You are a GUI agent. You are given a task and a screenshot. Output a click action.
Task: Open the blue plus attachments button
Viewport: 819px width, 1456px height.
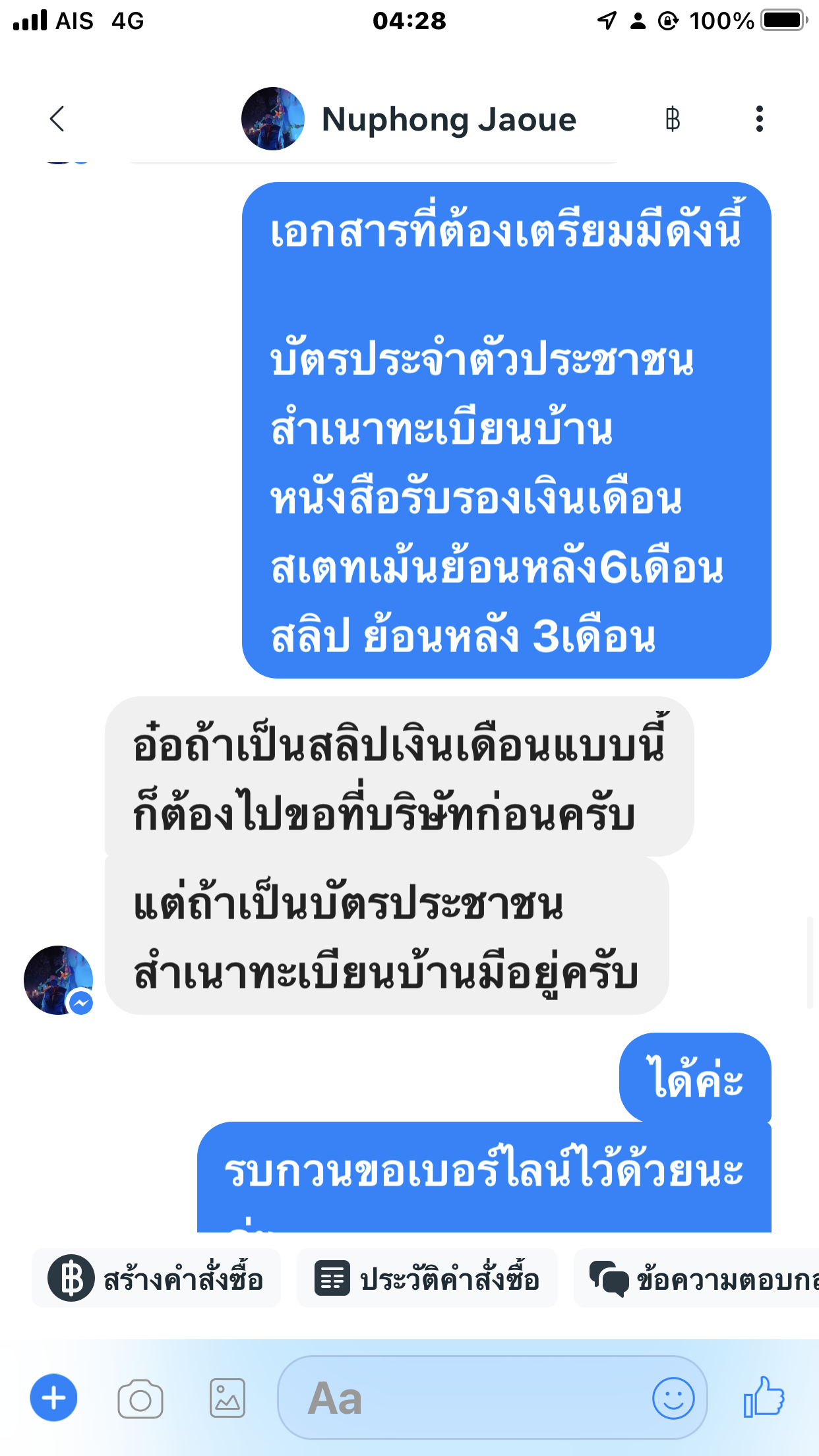(x=53, y=1398)
